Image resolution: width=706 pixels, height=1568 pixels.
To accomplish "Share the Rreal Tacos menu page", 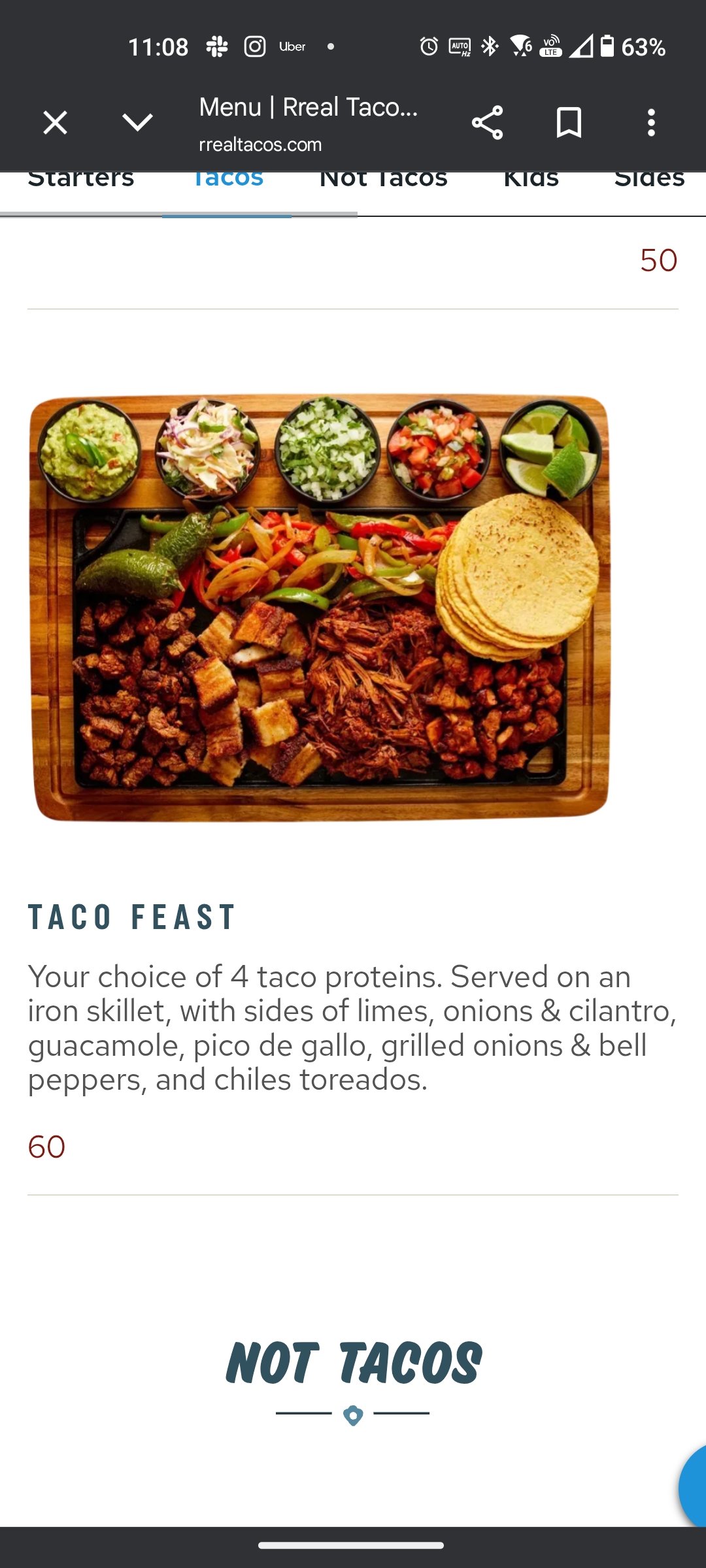I will pos(487,122).
